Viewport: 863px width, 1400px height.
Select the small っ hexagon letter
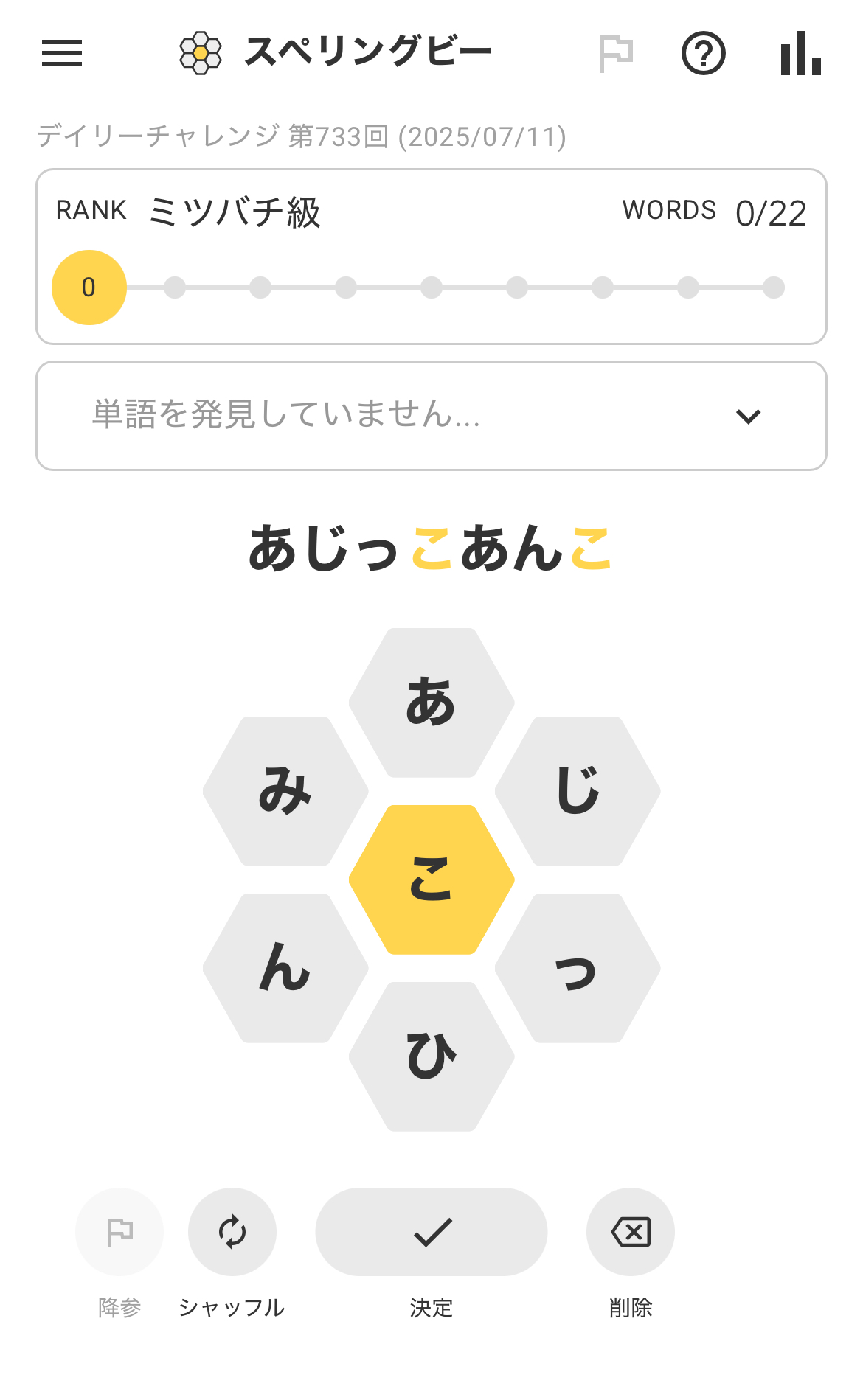click(x=578, y=968)
